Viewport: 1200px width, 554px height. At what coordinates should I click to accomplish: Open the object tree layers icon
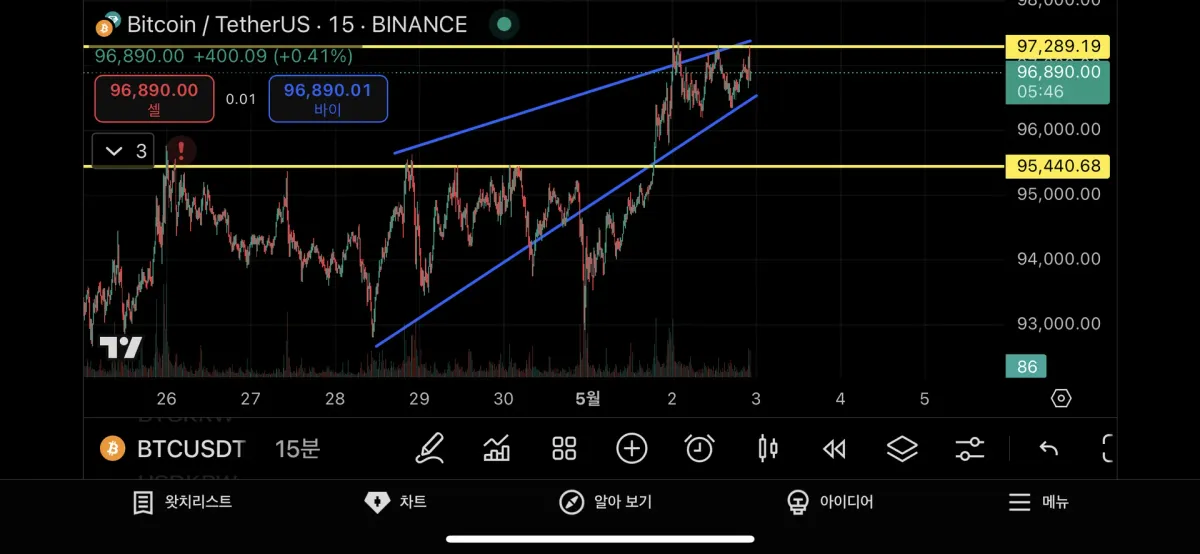(x=902, y=449)
